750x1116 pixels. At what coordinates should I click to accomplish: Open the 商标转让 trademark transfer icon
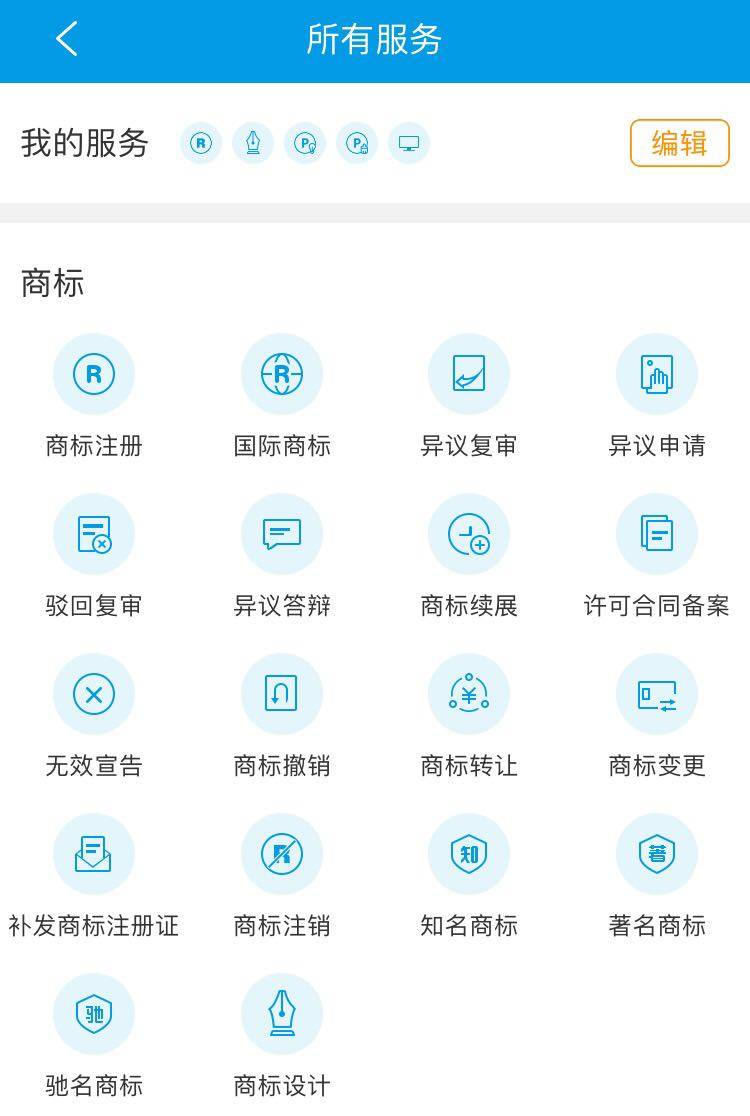click(x=469, y=694)
